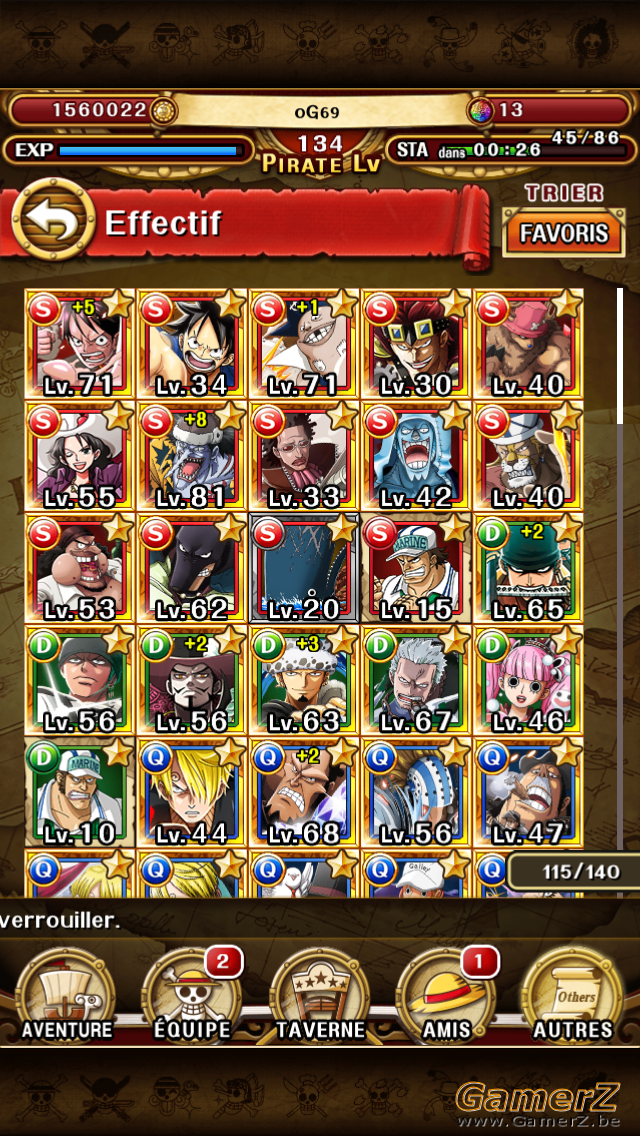Select the Lv.68 character with +2
The image size is (640, 1136).
click(x=304, y=792)
